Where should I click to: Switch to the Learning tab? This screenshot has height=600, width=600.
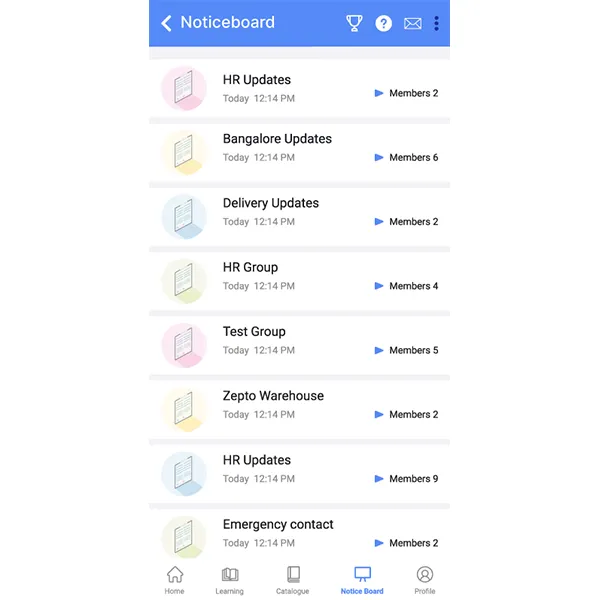pyautogui.click(x=229, y=580)
